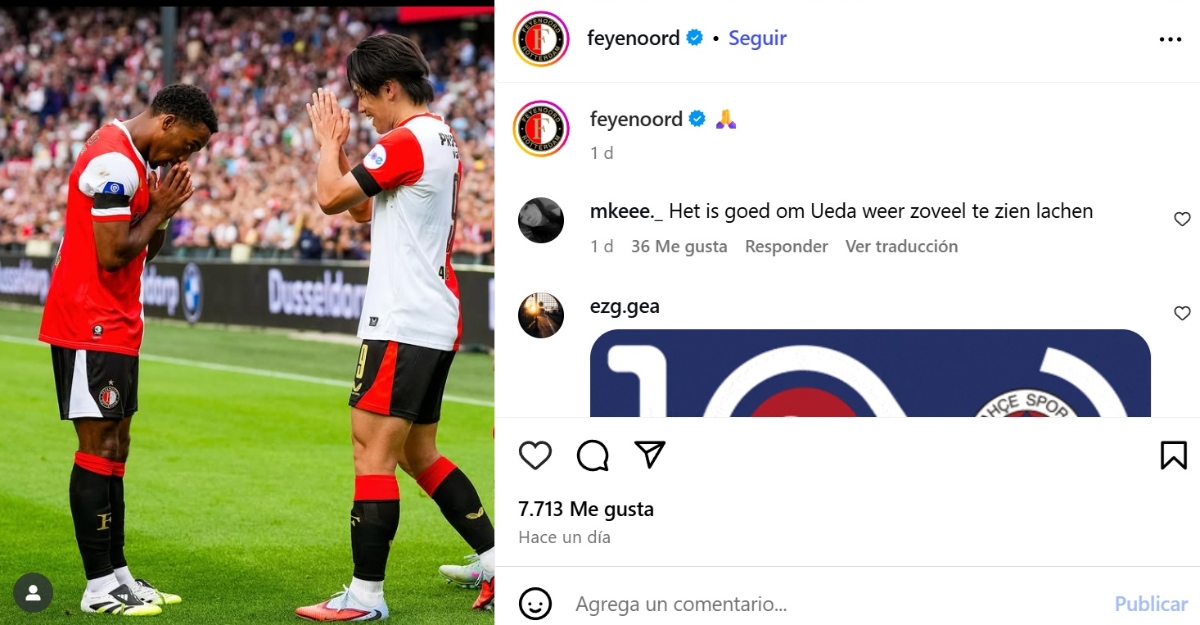Open the mkeee._ profile username
The image size is (1200, 625).
[x=627, y=211]
